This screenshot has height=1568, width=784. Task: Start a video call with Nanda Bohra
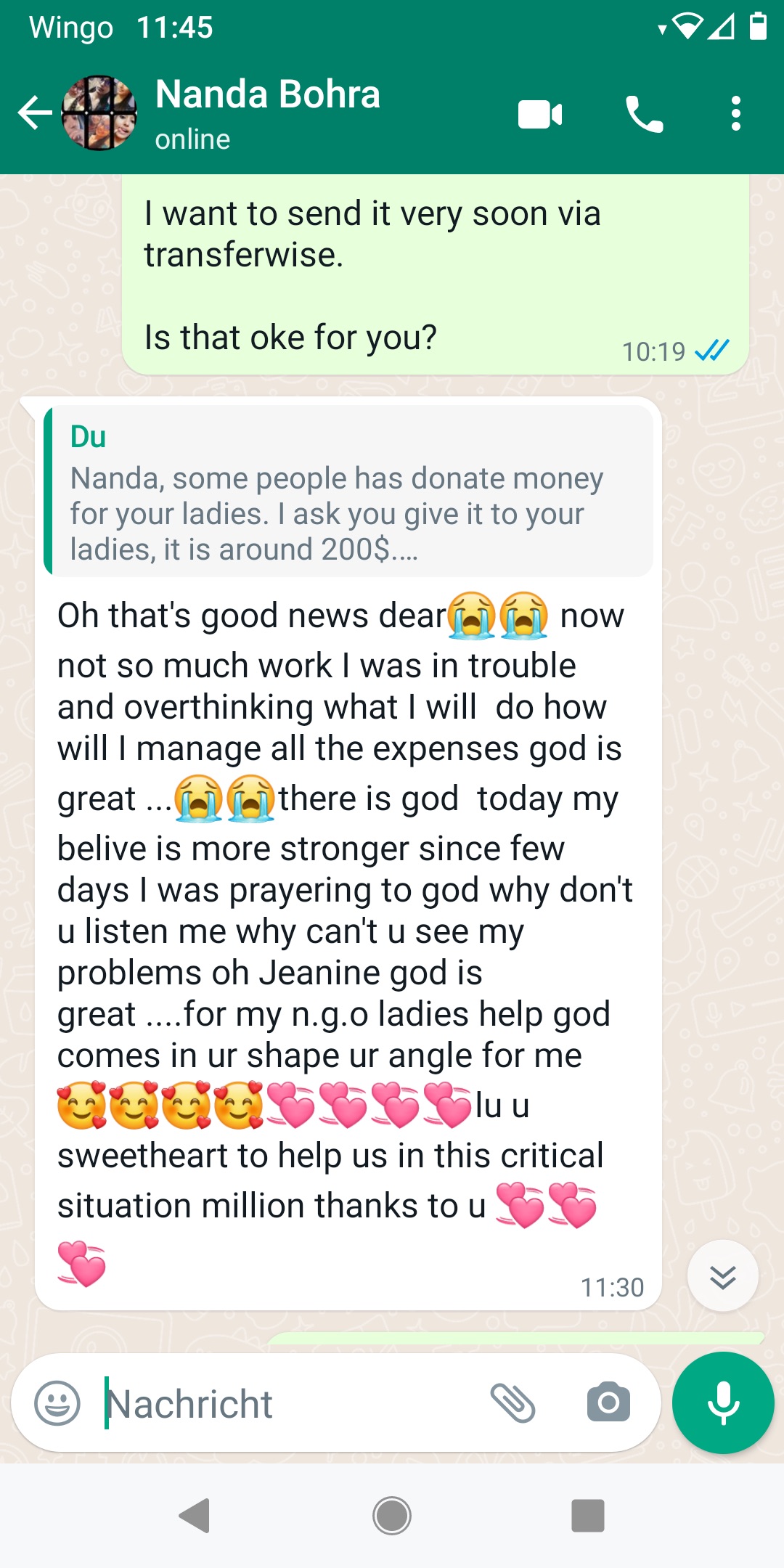click(539, 115)
